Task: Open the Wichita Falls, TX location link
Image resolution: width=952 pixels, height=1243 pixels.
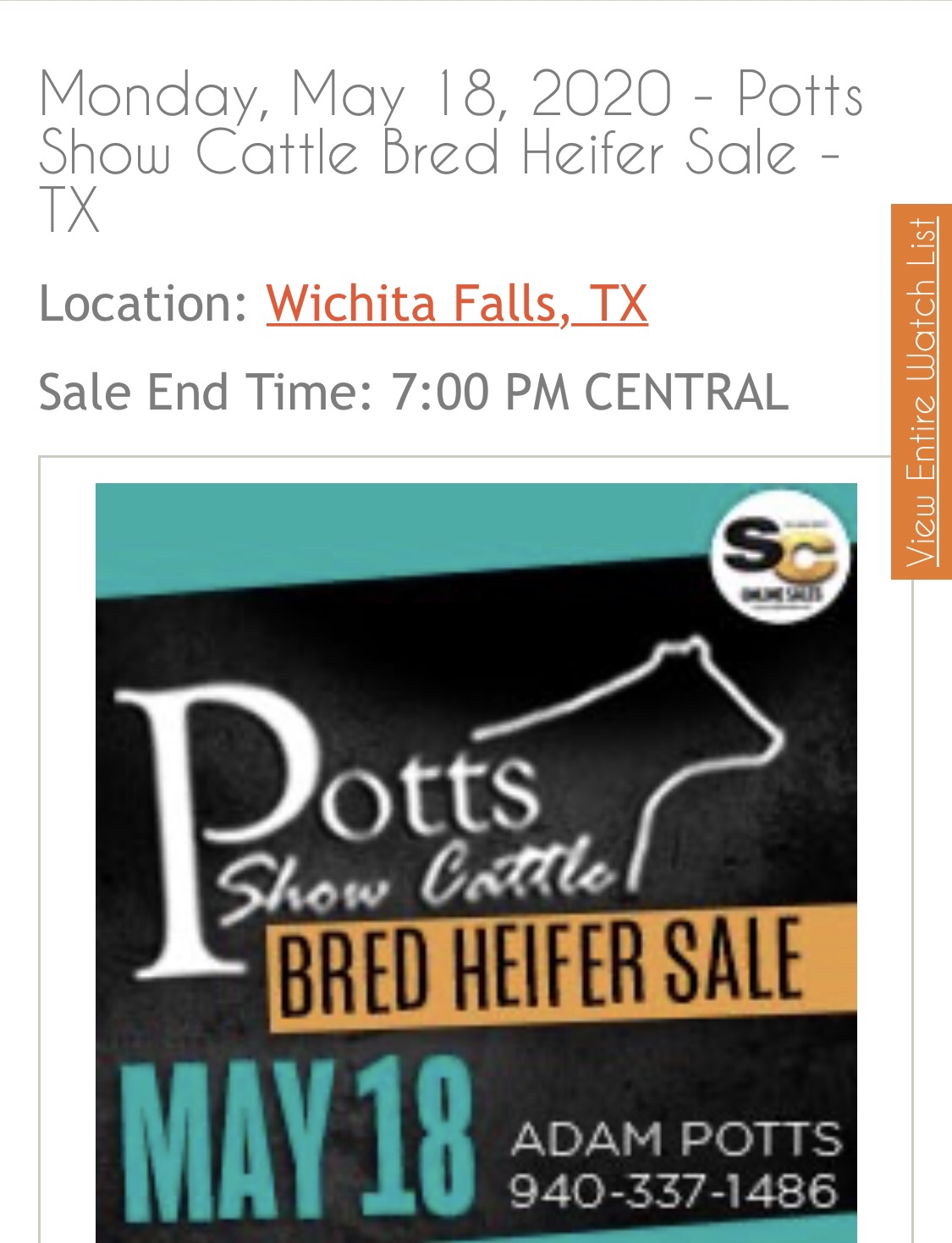Action: pyautogui.click(x=457, y=304)
